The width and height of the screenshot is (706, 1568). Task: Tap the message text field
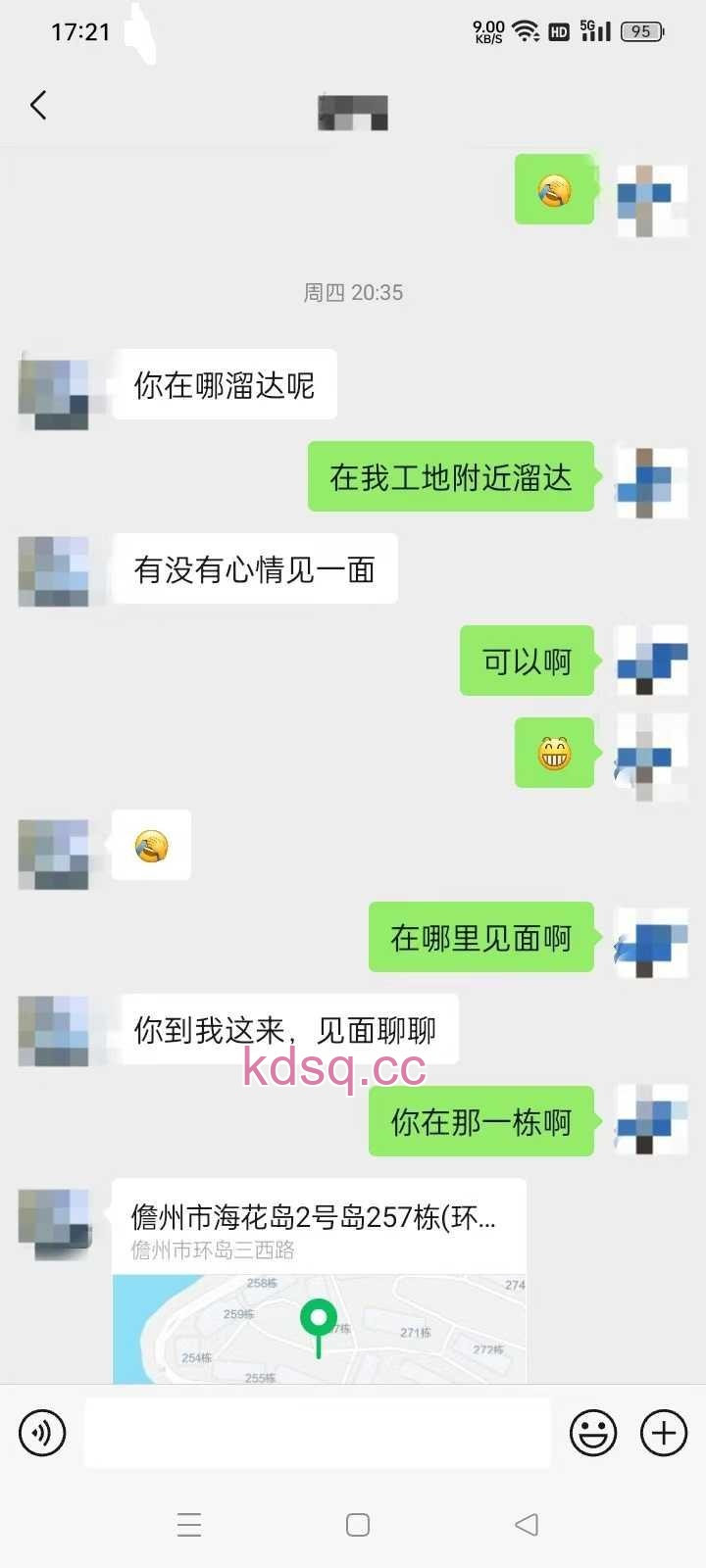[x=317, y=1433]
